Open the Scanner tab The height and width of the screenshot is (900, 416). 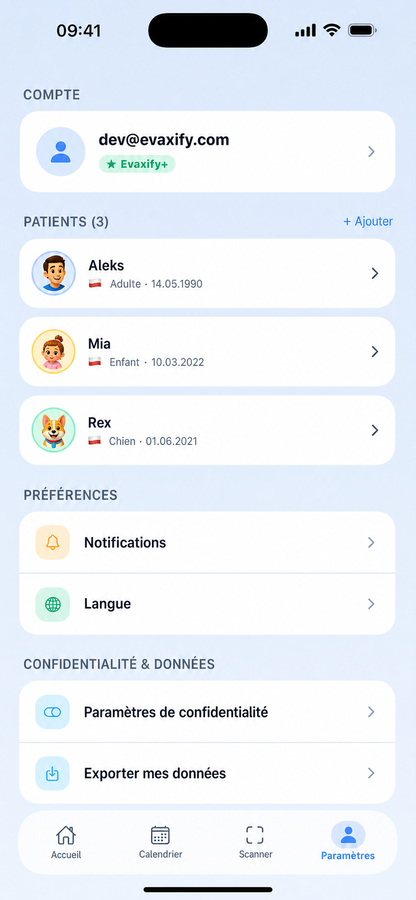tap(255, 842)
